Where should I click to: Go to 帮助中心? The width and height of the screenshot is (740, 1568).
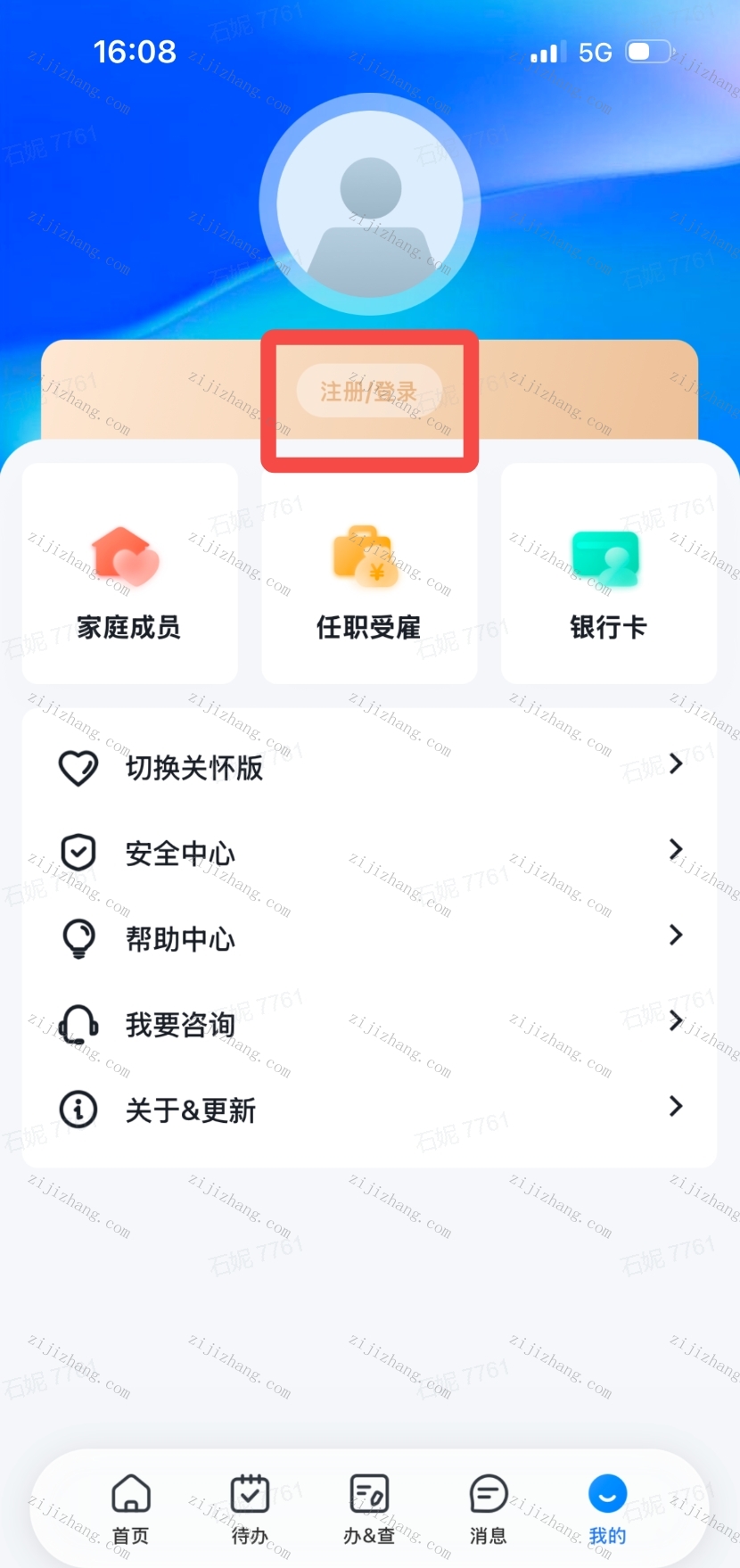click(x=369, y=938)
